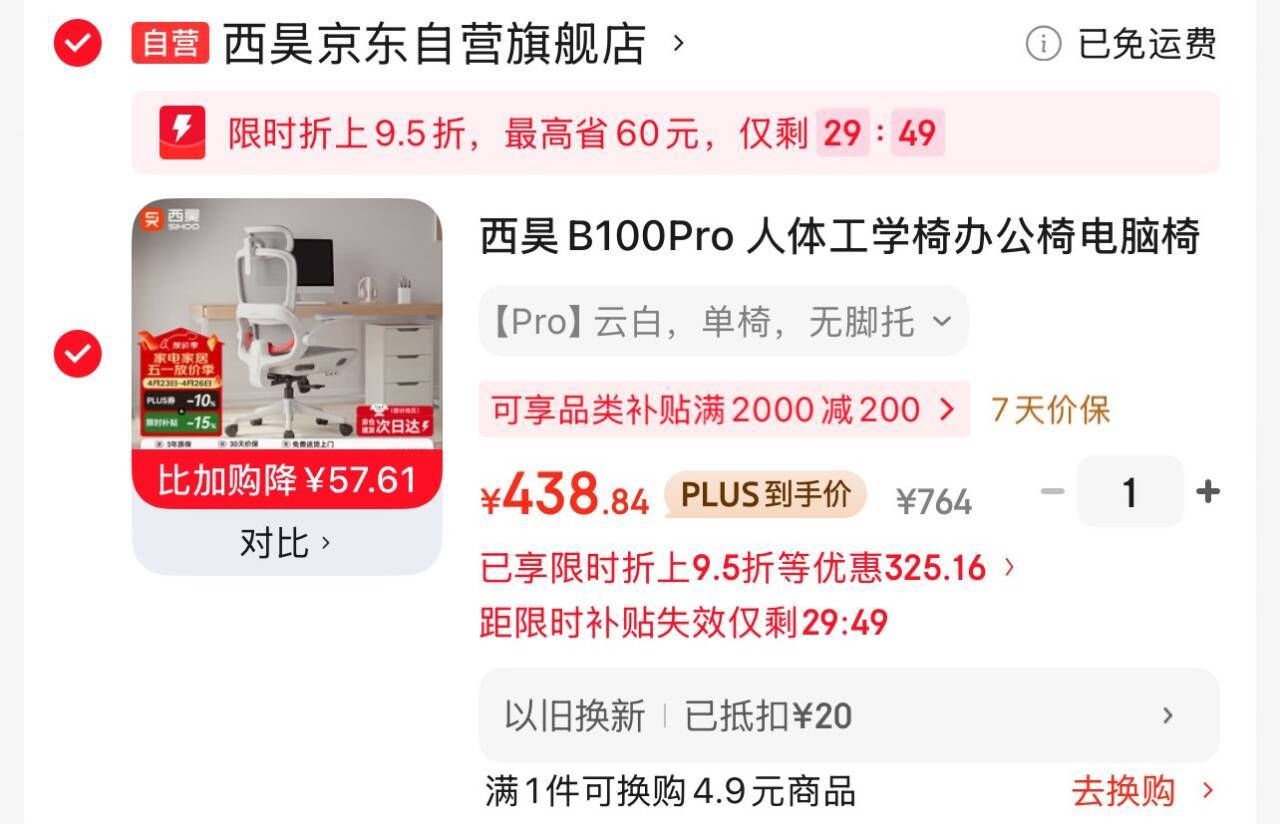Tap 对比 to compare prices
The height and width of the screenshot is (824, 1280).
pos(285,543)
